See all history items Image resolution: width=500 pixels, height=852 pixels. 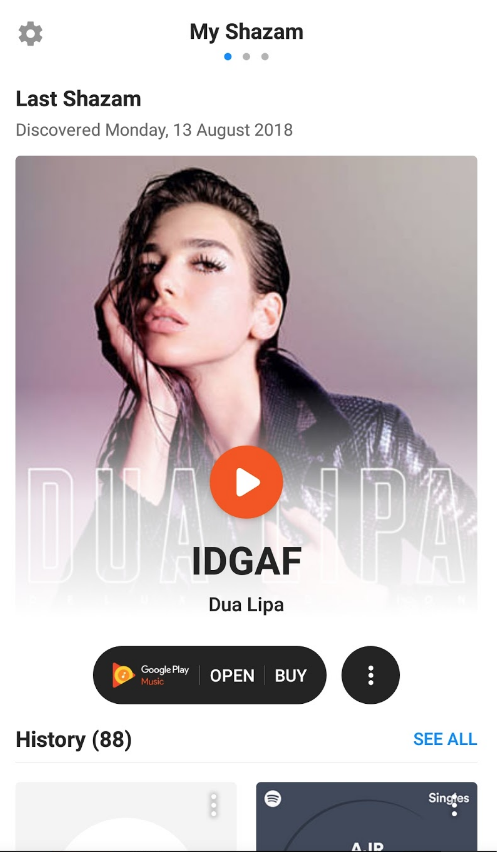(445, 739)
